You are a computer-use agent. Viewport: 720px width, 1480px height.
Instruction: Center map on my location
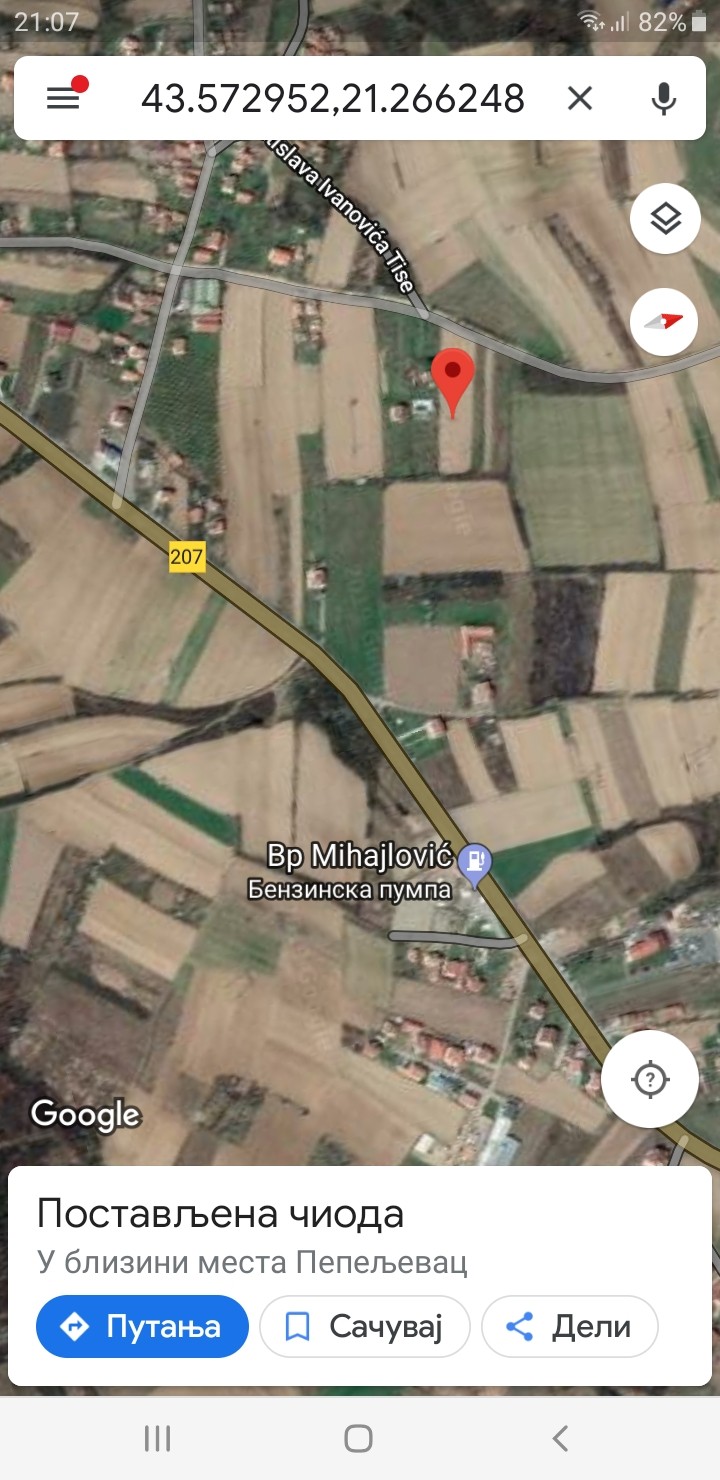(650, 1080)
